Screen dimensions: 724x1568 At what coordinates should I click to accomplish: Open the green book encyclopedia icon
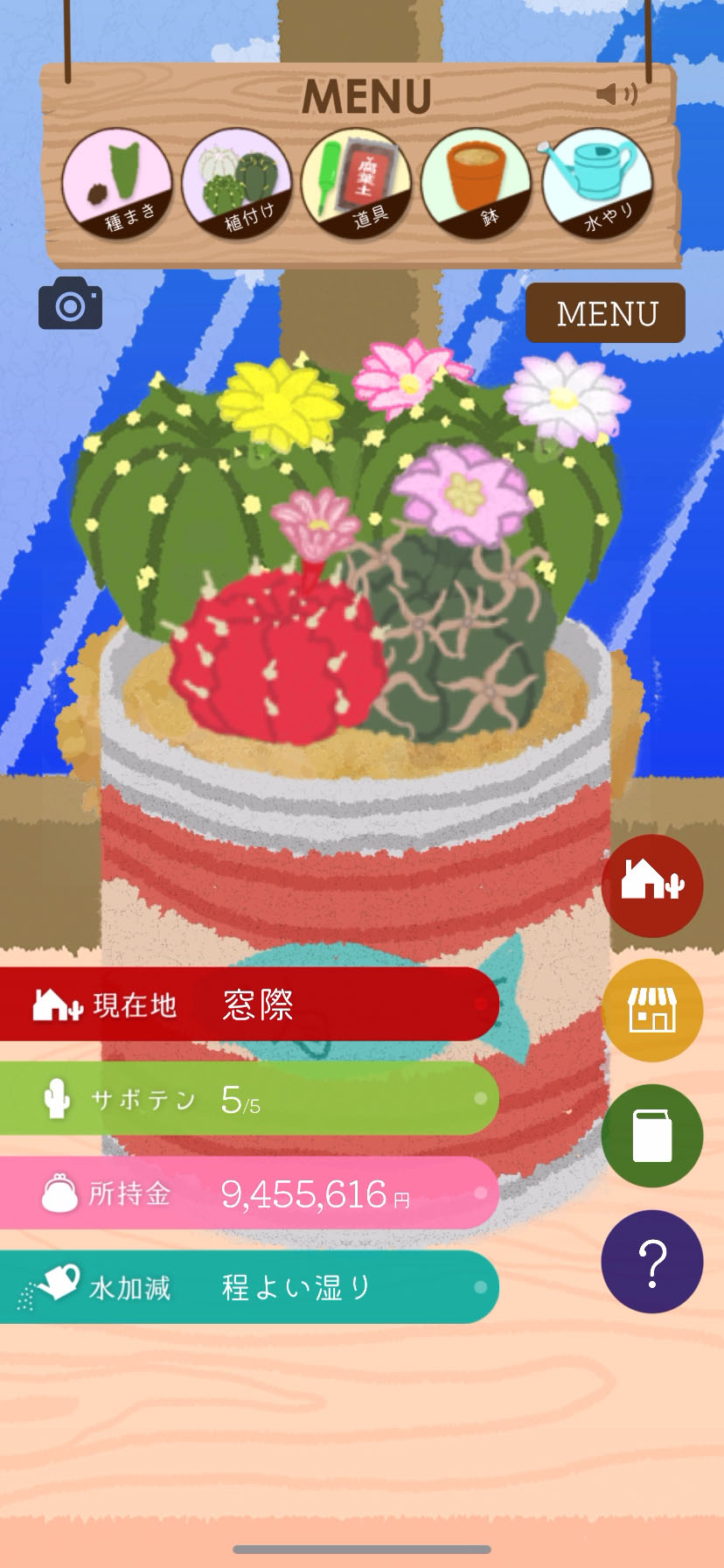coord(651,1136)
